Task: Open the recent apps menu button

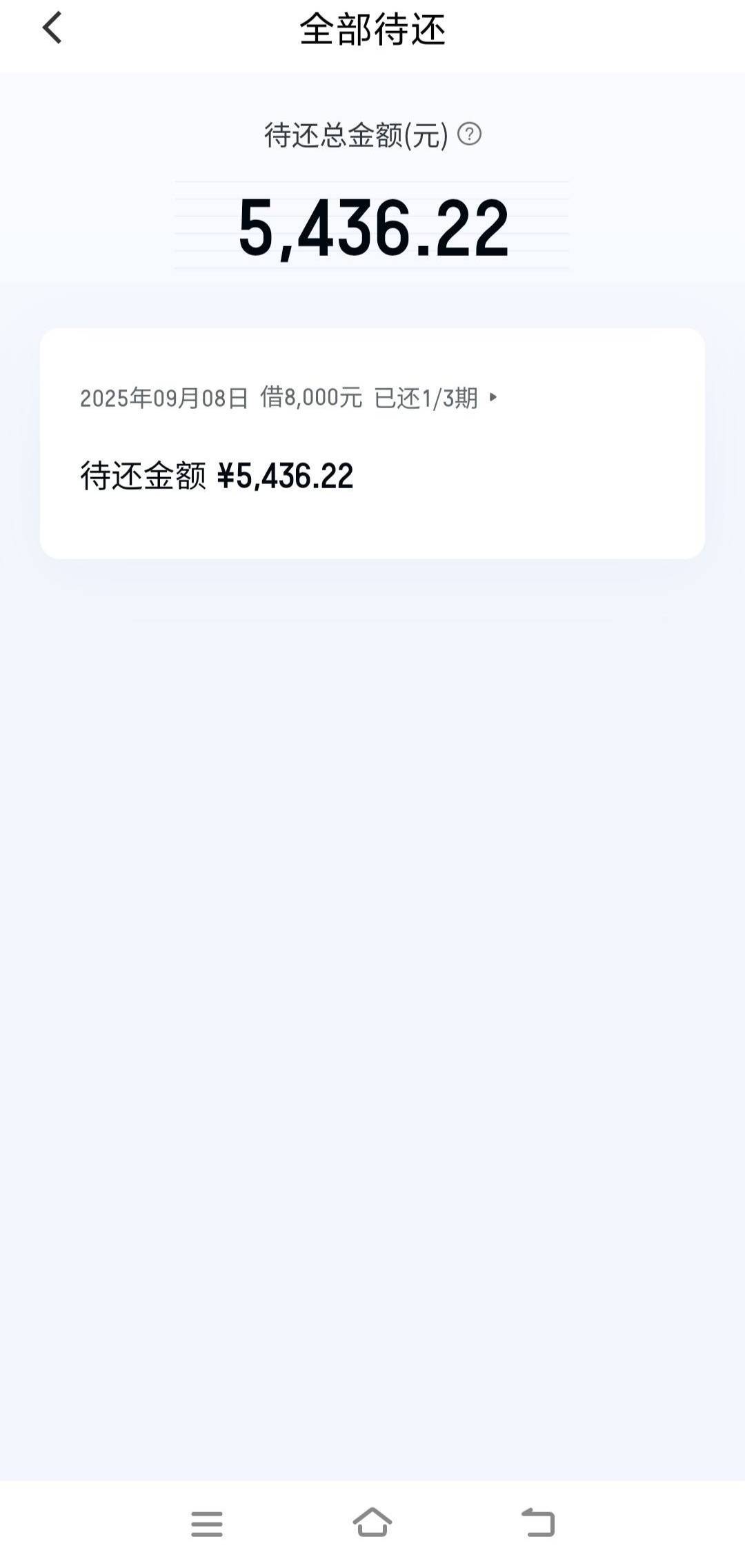Action: (207, 1523)
